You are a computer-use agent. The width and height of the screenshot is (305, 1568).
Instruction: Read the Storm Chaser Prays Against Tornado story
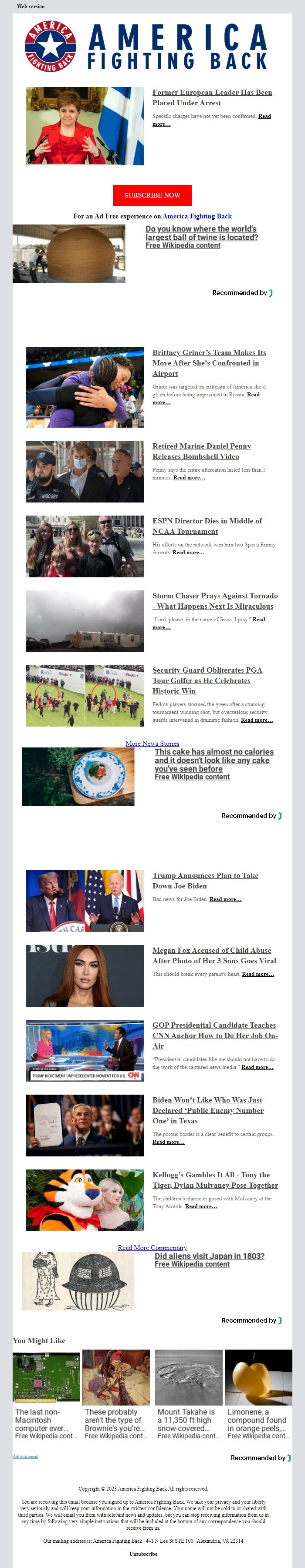(215, 601)
